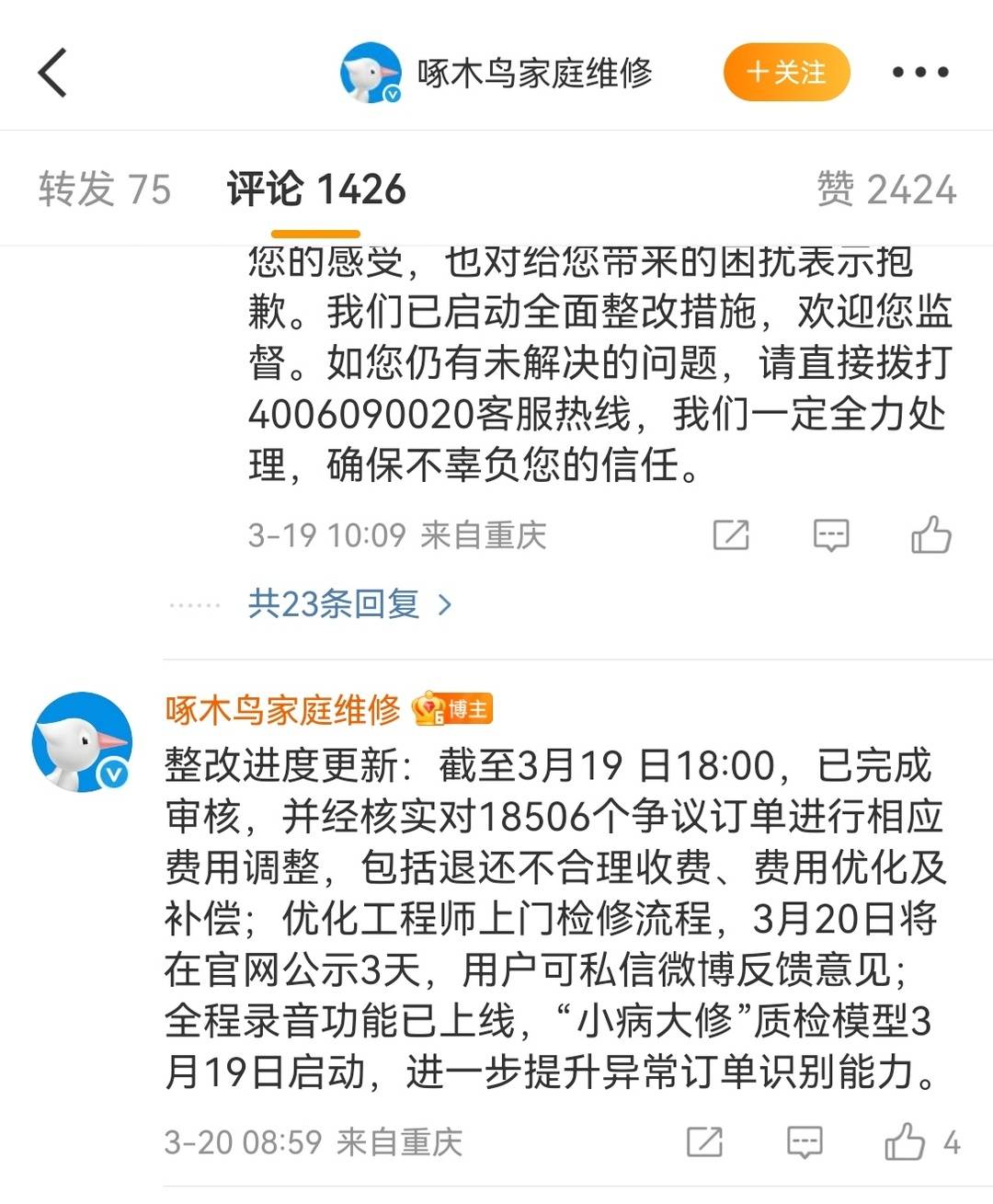The height and width of the screenshot is (1204, 993).
Task: Like the 3-20 08:59 comment
Action: tap(906, 1142)
